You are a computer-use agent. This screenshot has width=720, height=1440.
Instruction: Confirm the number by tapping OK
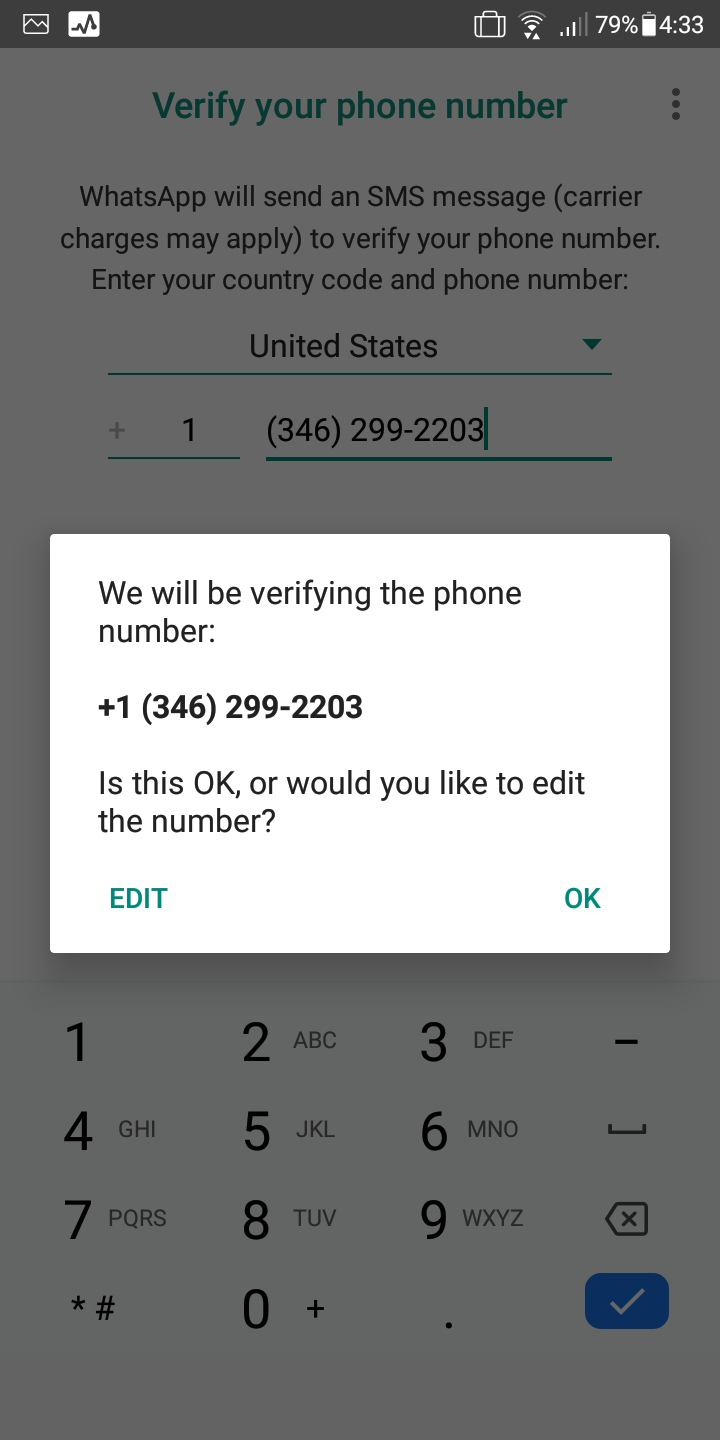[582, 898]
